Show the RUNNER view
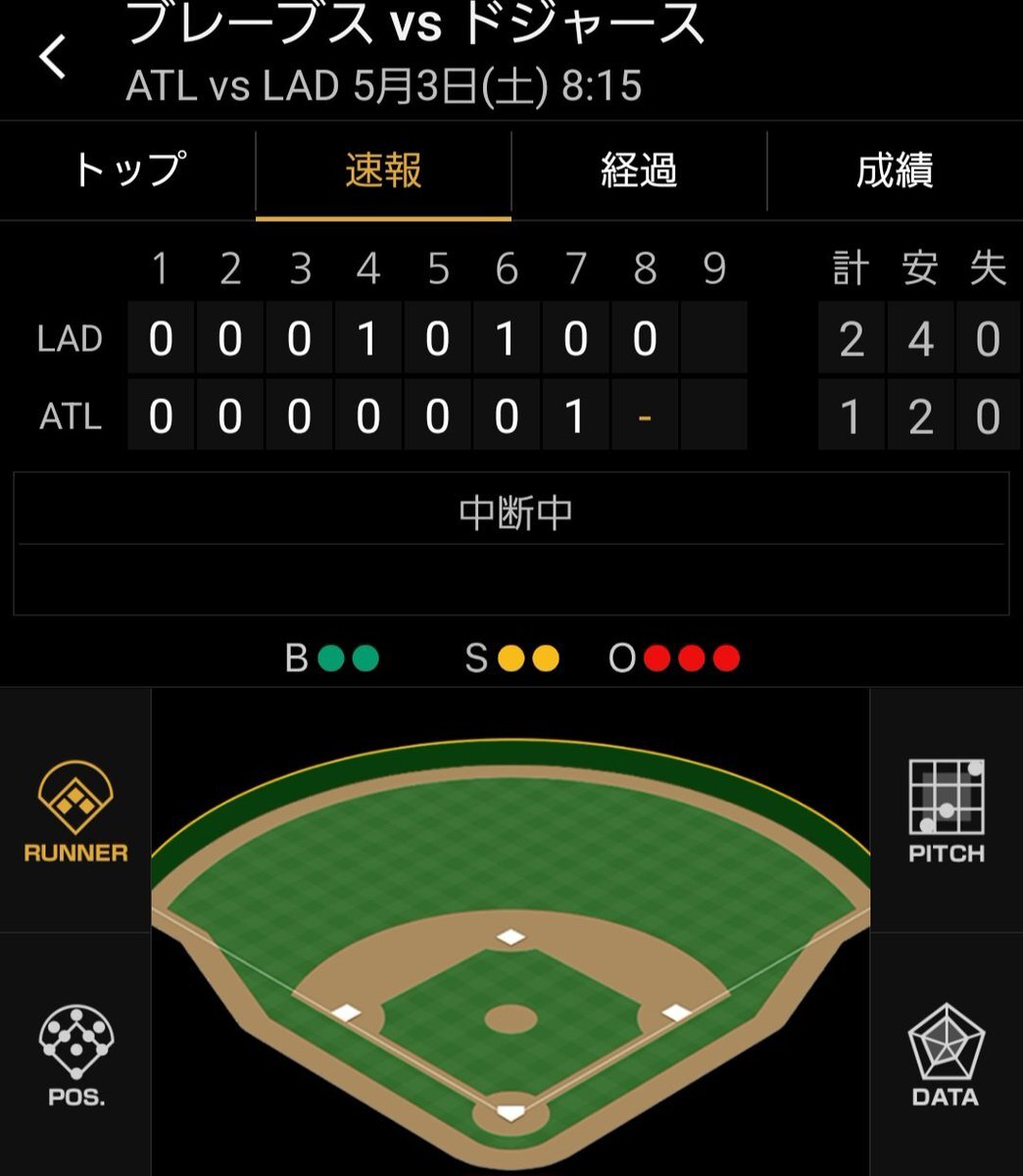The width and height of the screenshot is (1023, 1176). click(75, 811)
